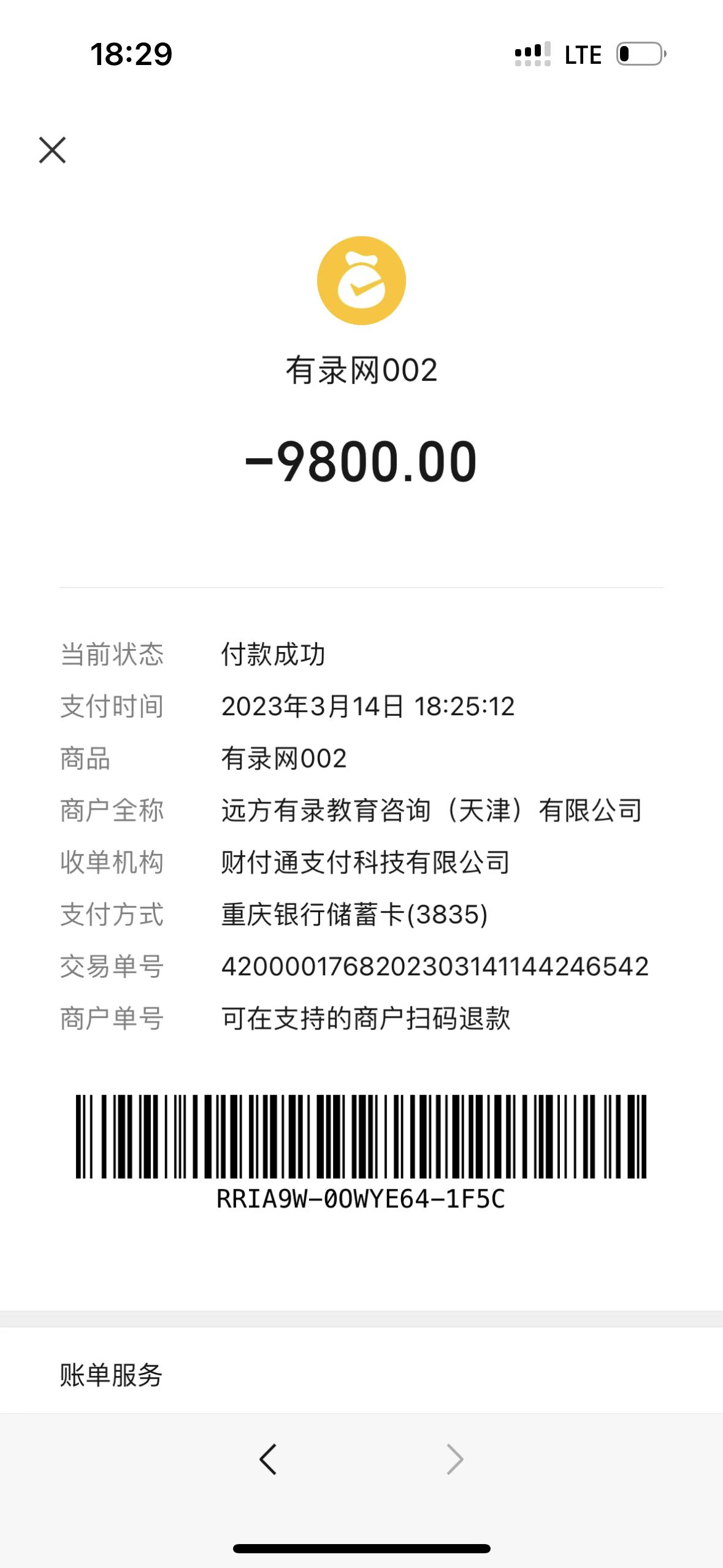The height and width of the screenshot is (1568, 723).
Task: Open the 有录网002 merchant icon
Action: [361, 280]
